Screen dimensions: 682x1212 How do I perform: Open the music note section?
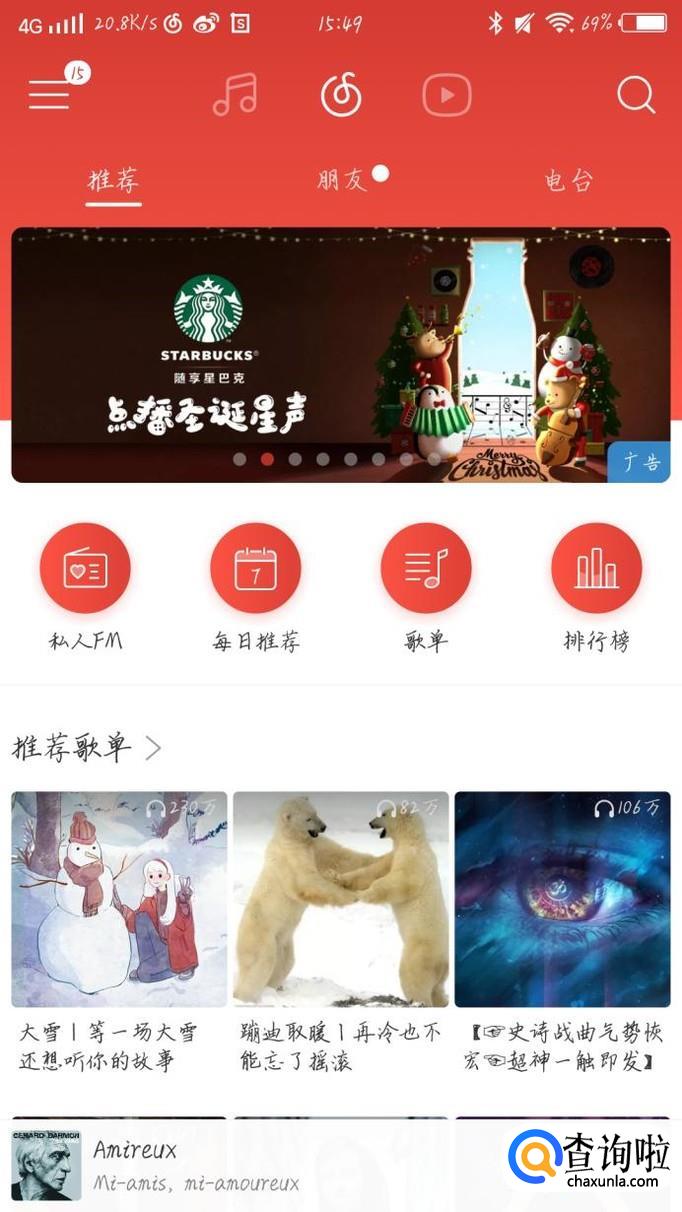tap(235, 95)
